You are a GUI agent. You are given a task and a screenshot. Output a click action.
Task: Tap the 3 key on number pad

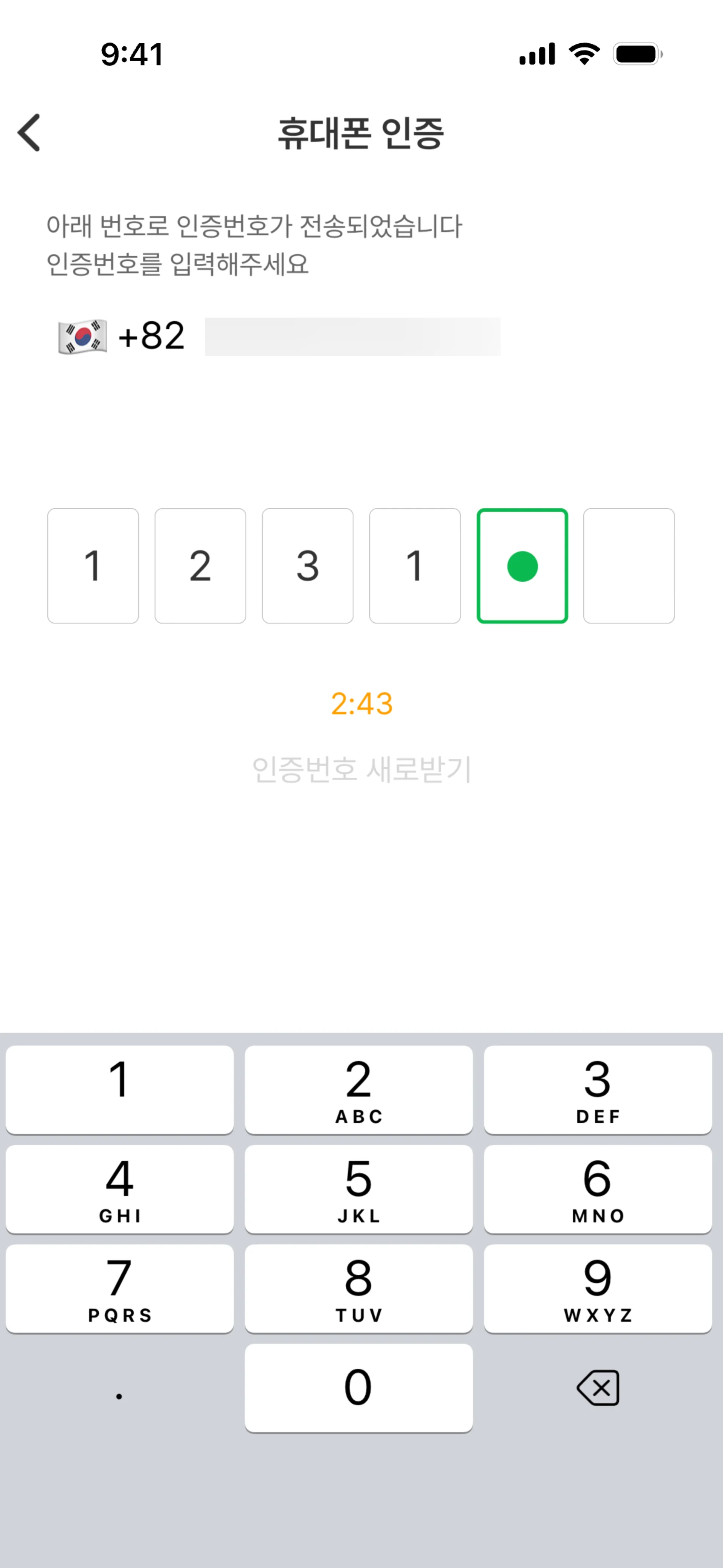[x=598, y=1090]
